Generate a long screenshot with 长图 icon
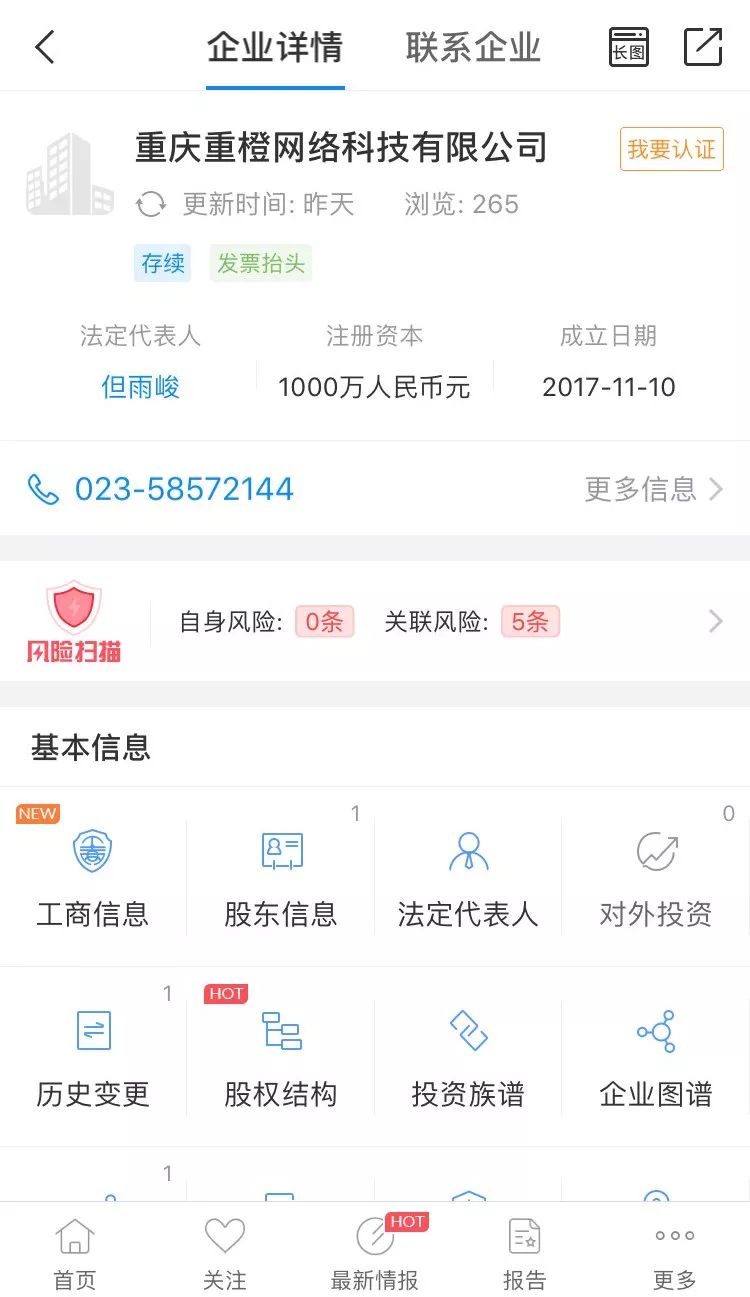750x1297 pixels. tap(629, 47)
